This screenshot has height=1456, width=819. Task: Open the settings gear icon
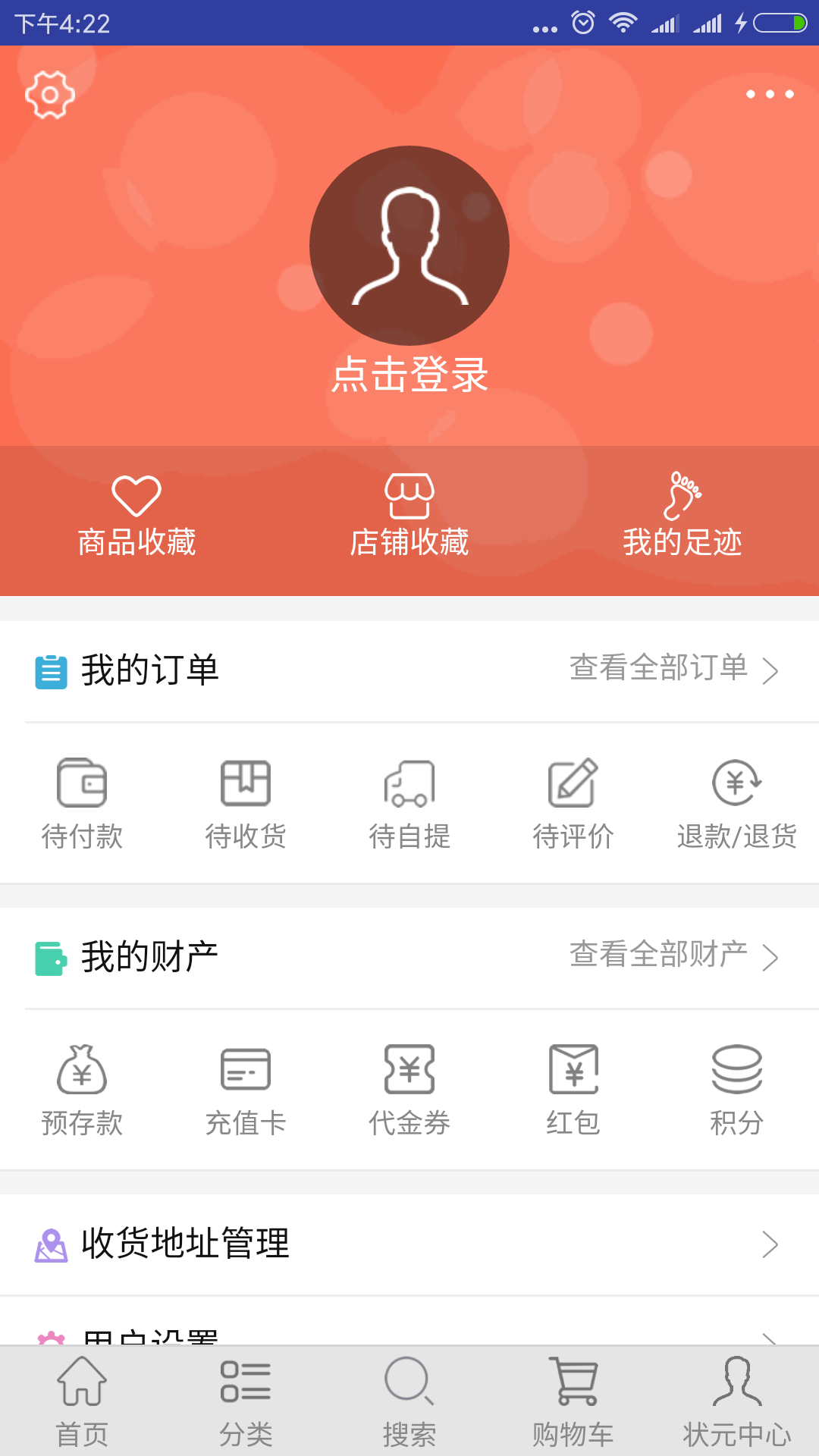pos(50,95)
